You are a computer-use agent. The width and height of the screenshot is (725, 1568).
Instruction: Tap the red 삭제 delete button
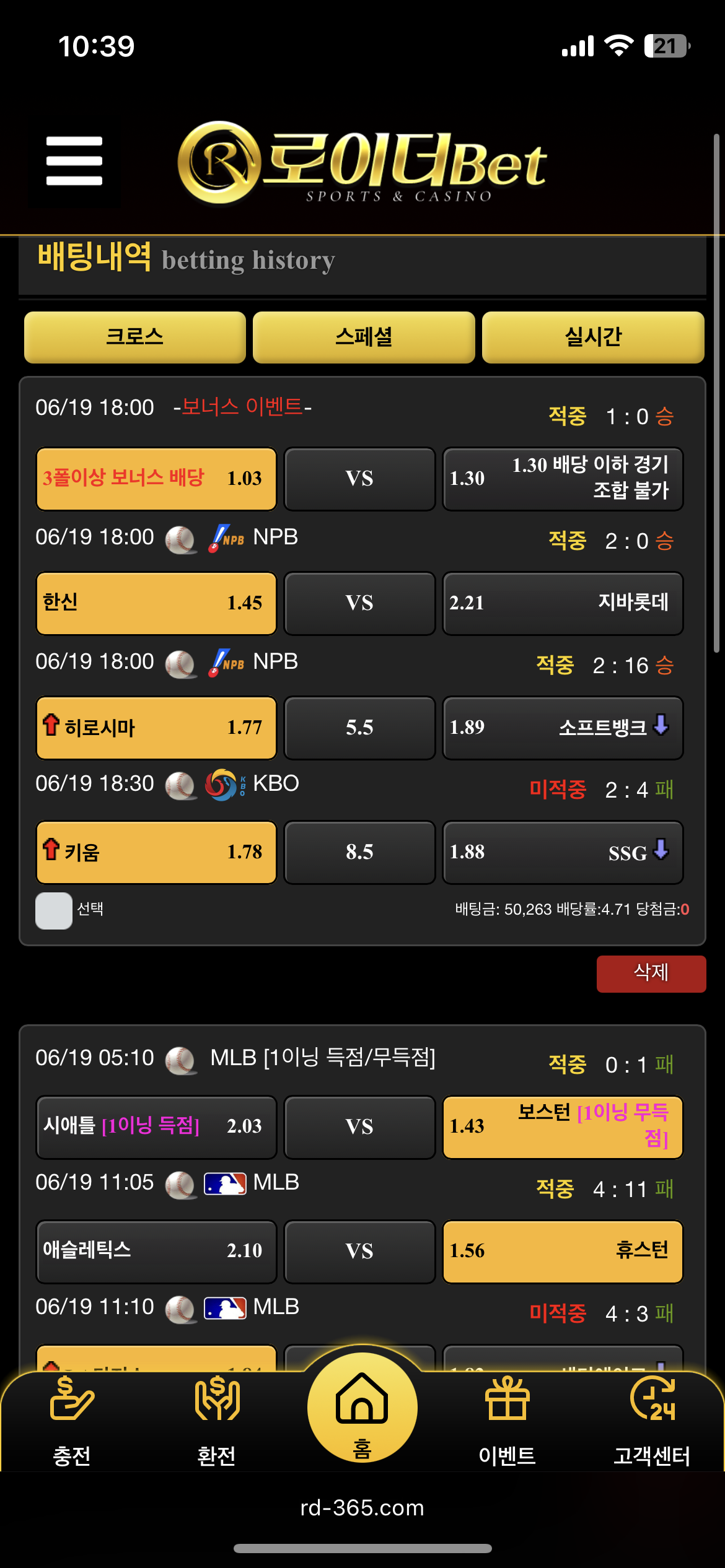click(651, 973)
